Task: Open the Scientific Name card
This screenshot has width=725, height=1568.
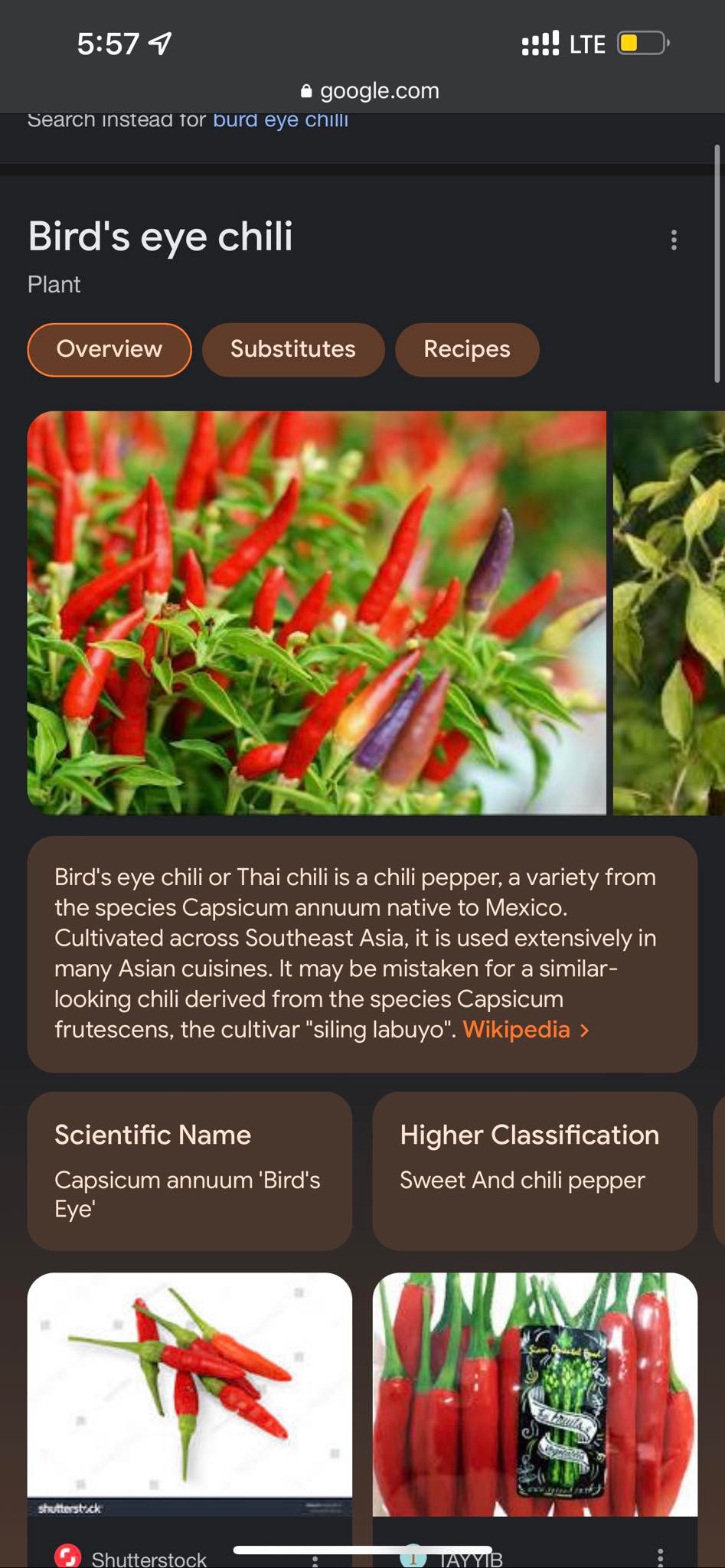Action: [190, 1171]
